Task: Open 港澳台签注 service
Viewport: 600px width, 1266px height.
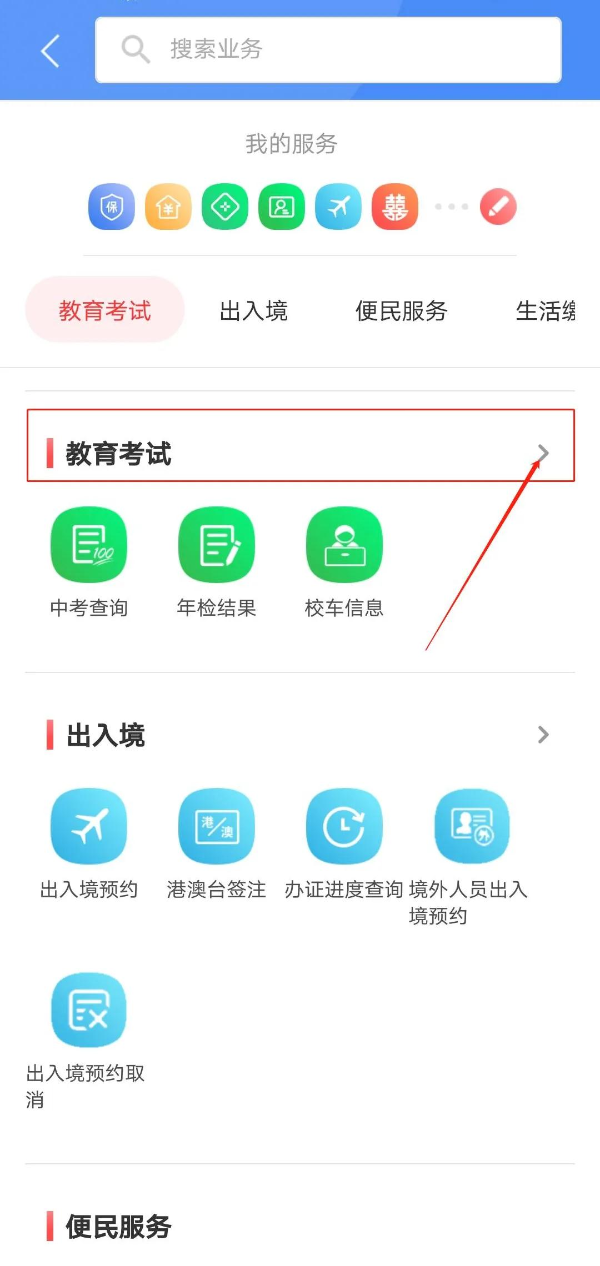Action: pyautogui.click(x=217, y=827)
